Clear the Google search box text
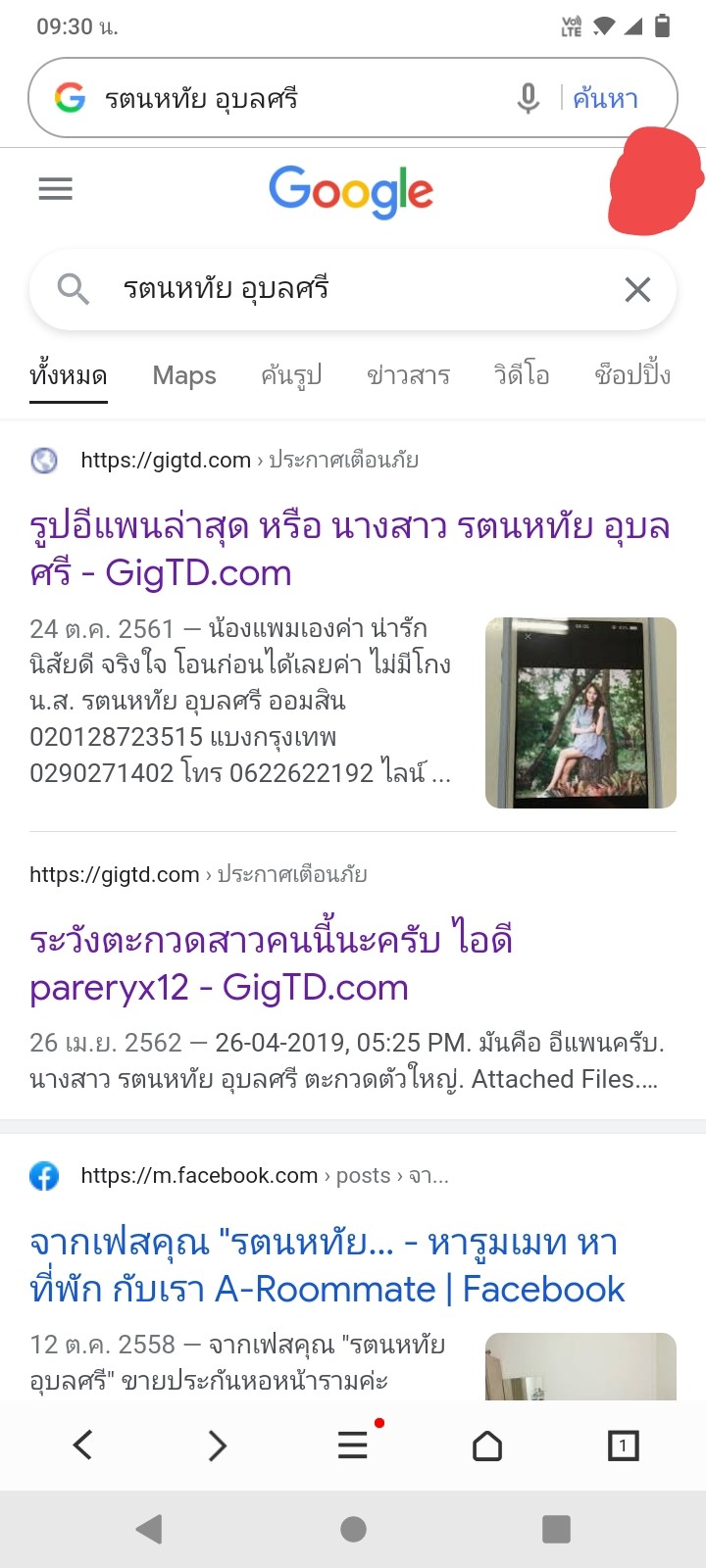Image resolution: width=706 pixels, height=1568 pixels. [x=637, y=289]
